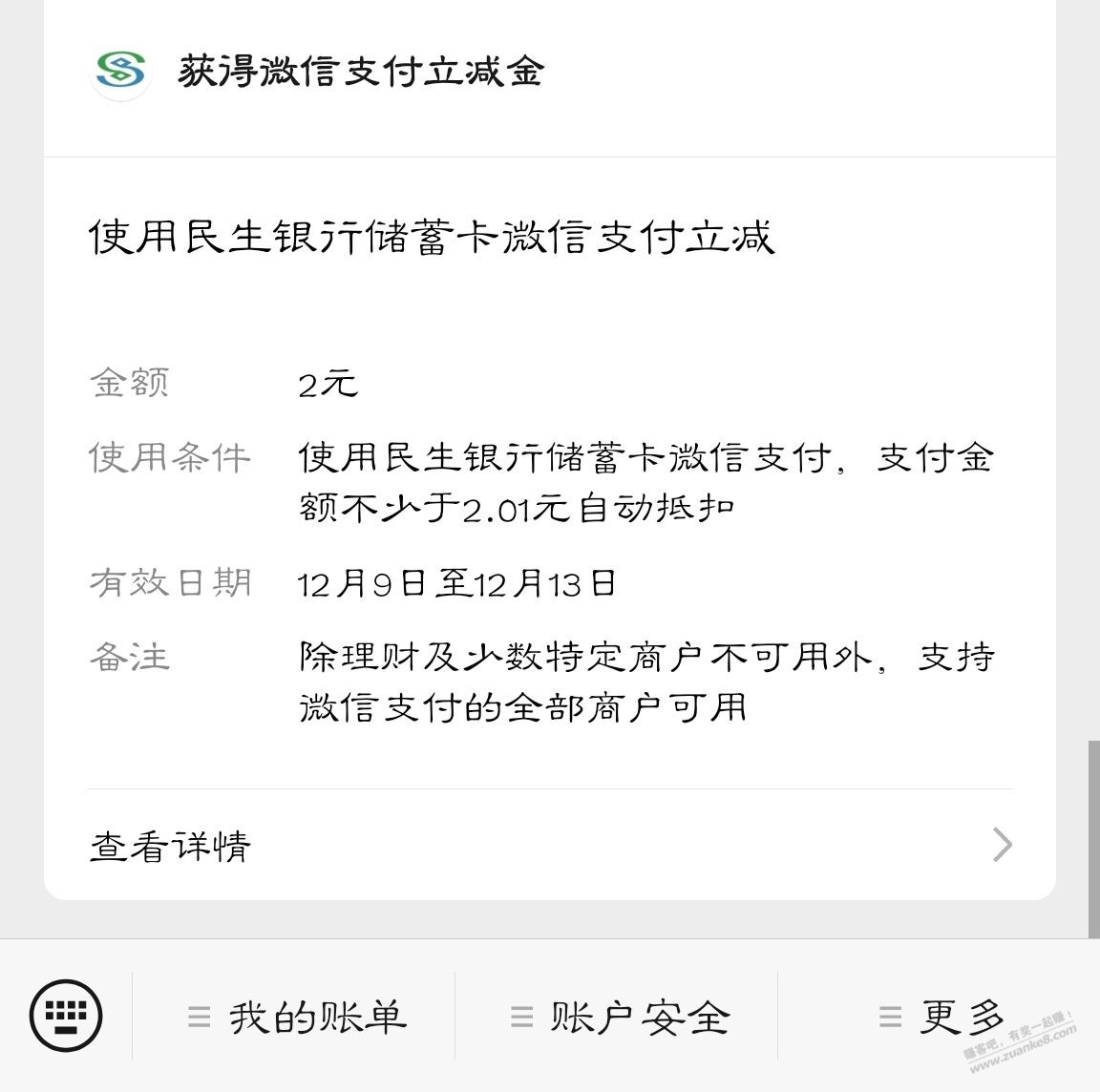This screenshot has height=1092, width=1100.
Task: Open the 更多 menu
Action: (x=942, y=1018)
